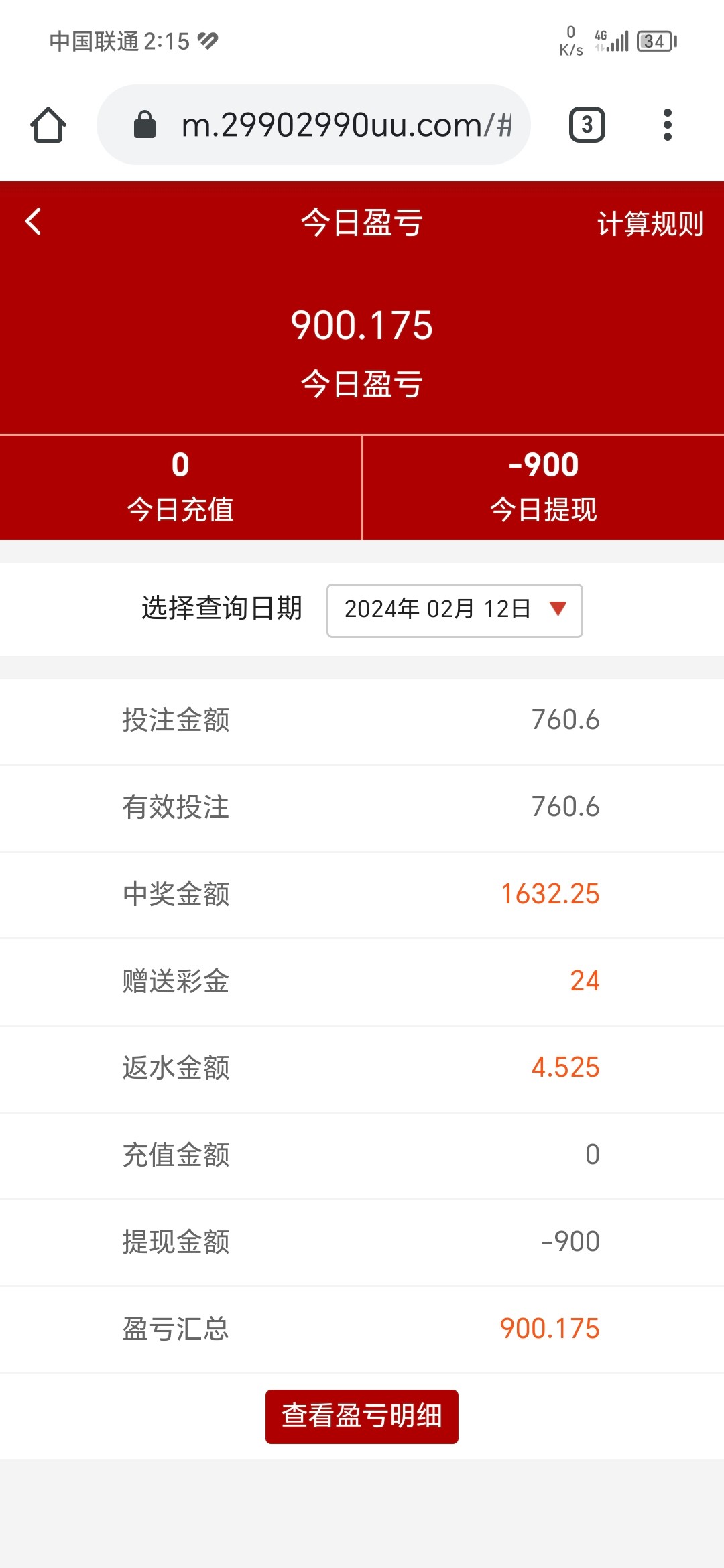Open the query date dropdown
Viewport: 724px width, 1568px height.
point(455,610)
